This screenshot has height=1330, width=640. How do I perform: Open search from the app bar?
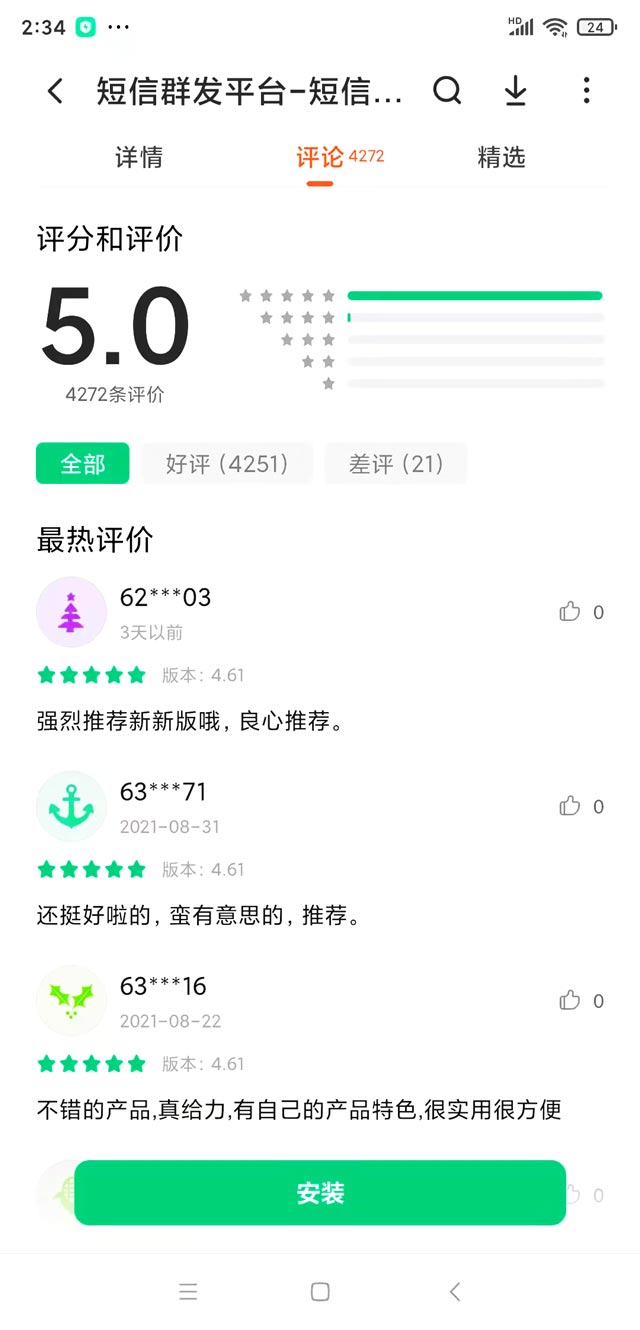coord(447,92)
